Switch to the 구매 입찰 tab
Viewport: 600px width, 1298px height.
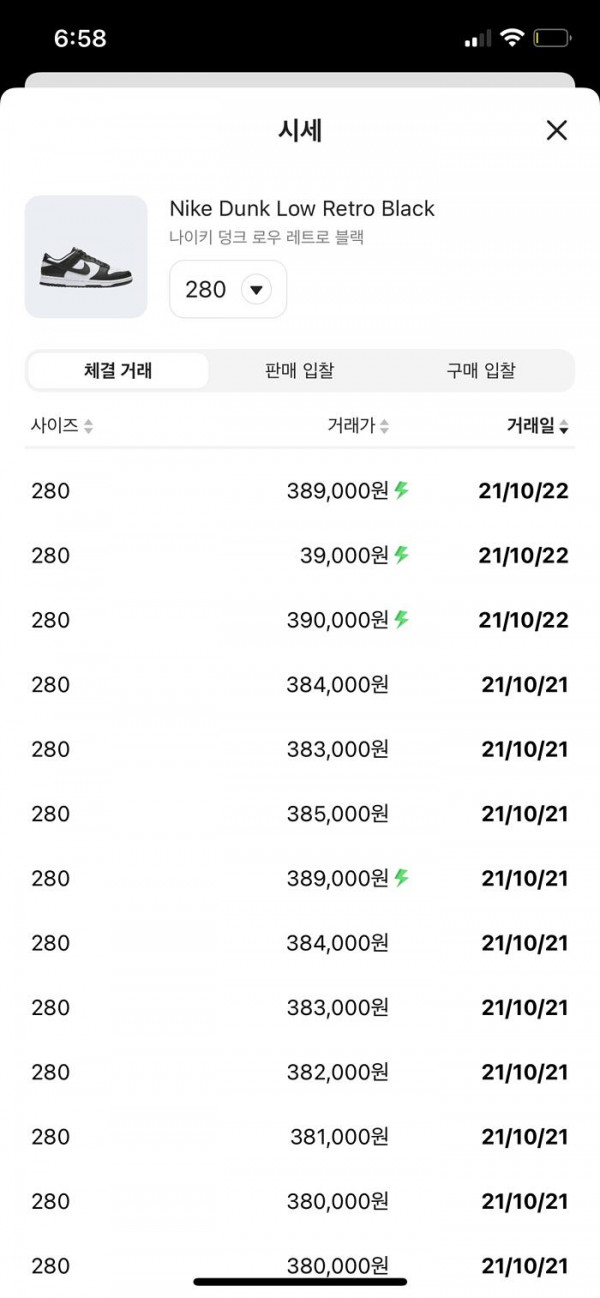[x=481, y=371]
